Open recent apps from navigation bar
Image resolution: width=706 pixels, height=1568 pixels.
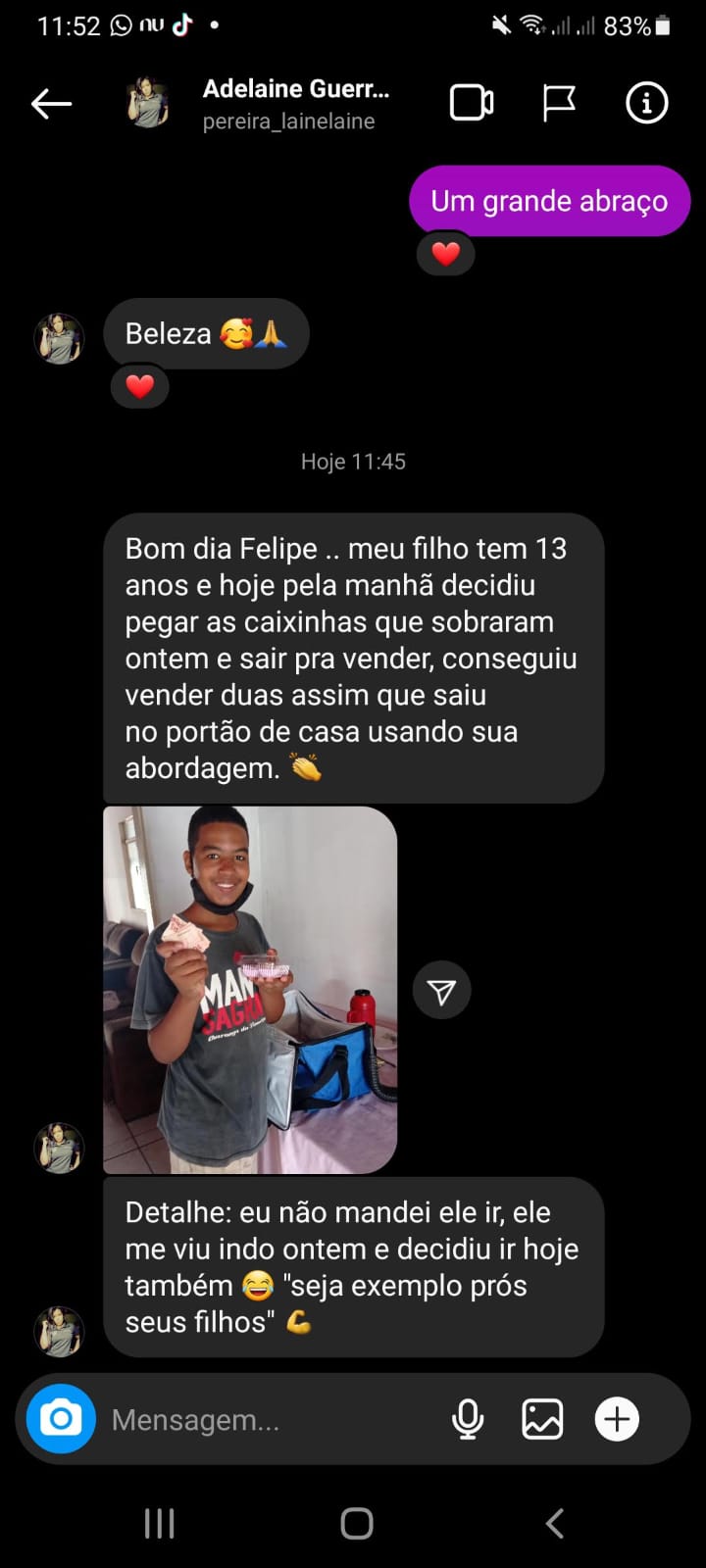(x=159, y=1523)
